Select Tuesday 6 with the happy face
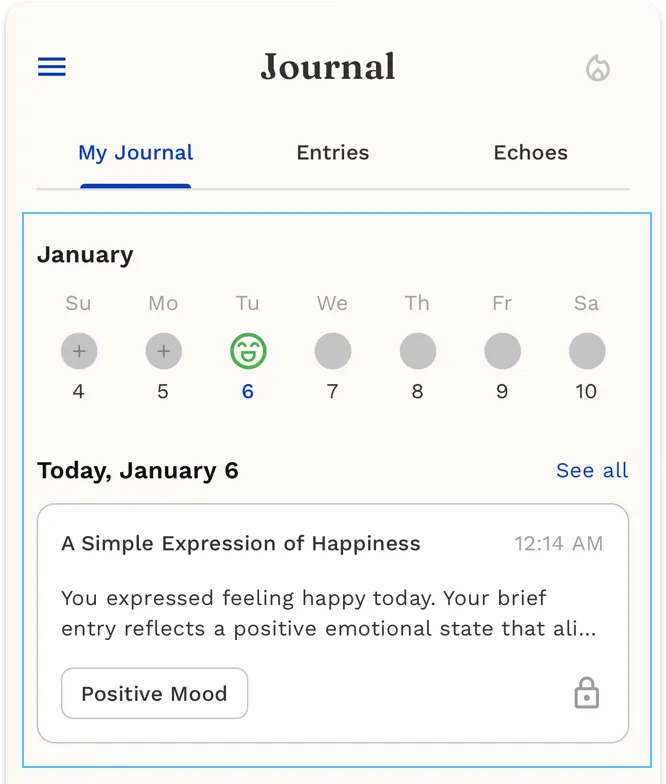The image size is (666, 784). point(248,352)
